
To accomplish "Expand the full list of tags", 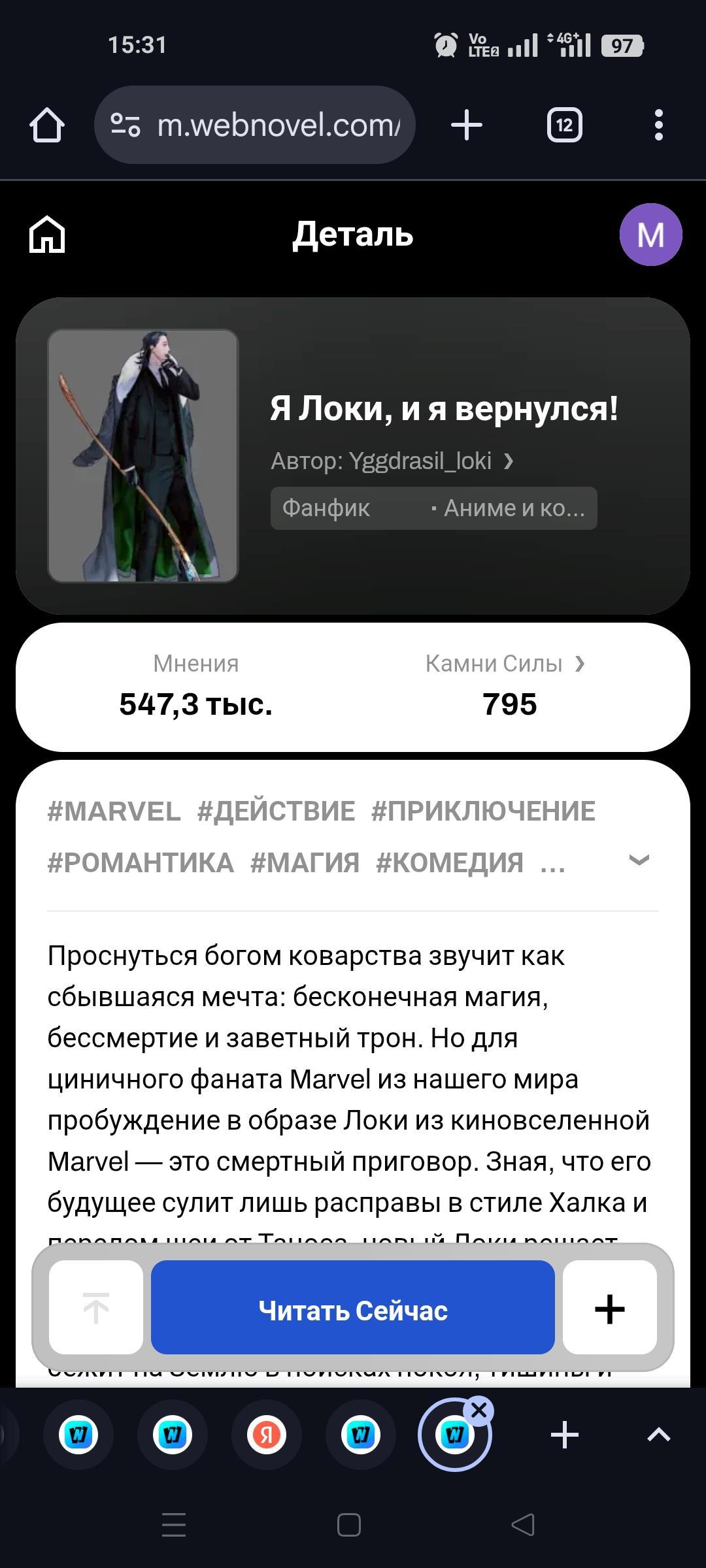I will click(639, 860).
